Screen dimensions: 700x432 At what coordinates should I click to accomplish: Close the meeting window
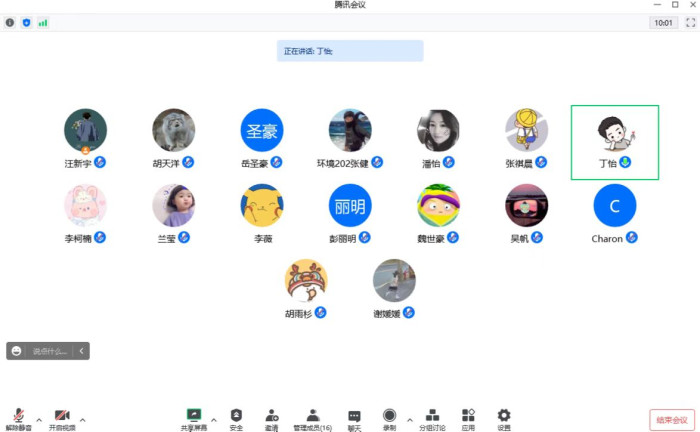pyautogui.click(x=690, y=5)
